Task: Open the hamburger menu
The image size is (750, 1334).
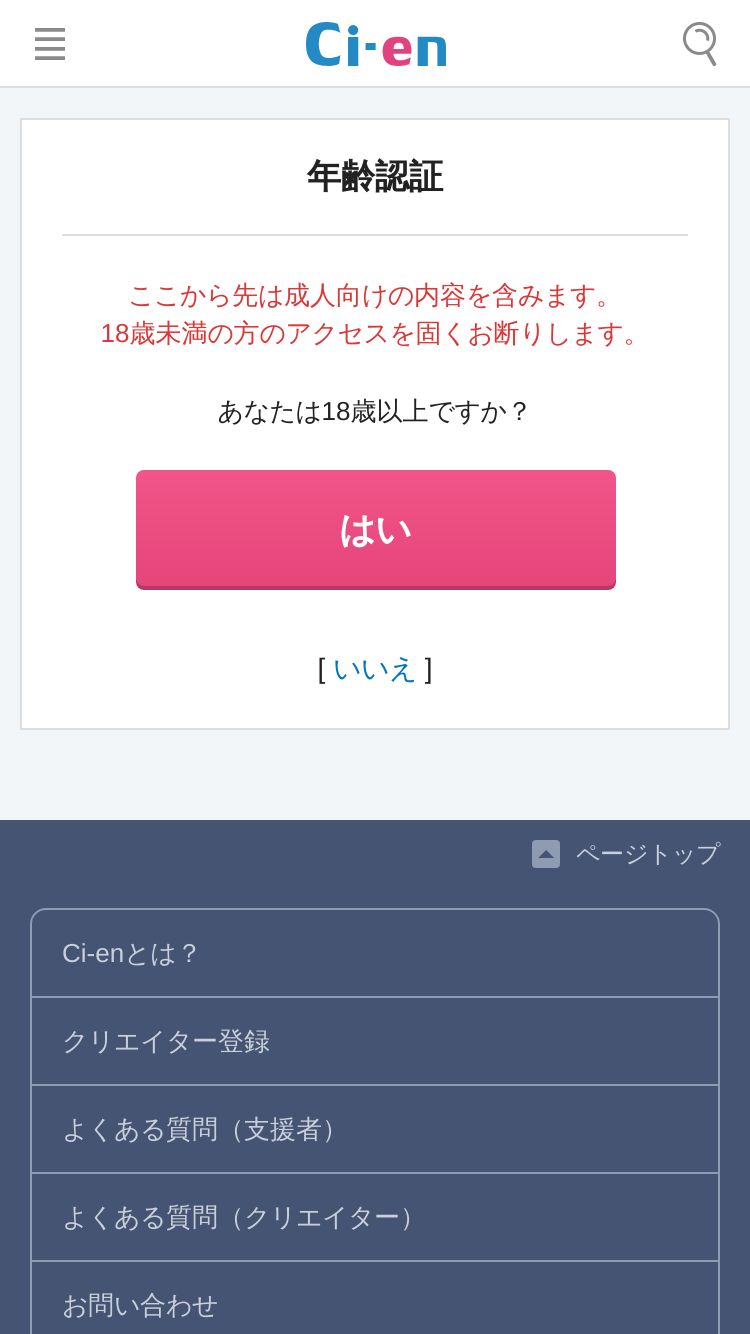Action: pos(50,44)
